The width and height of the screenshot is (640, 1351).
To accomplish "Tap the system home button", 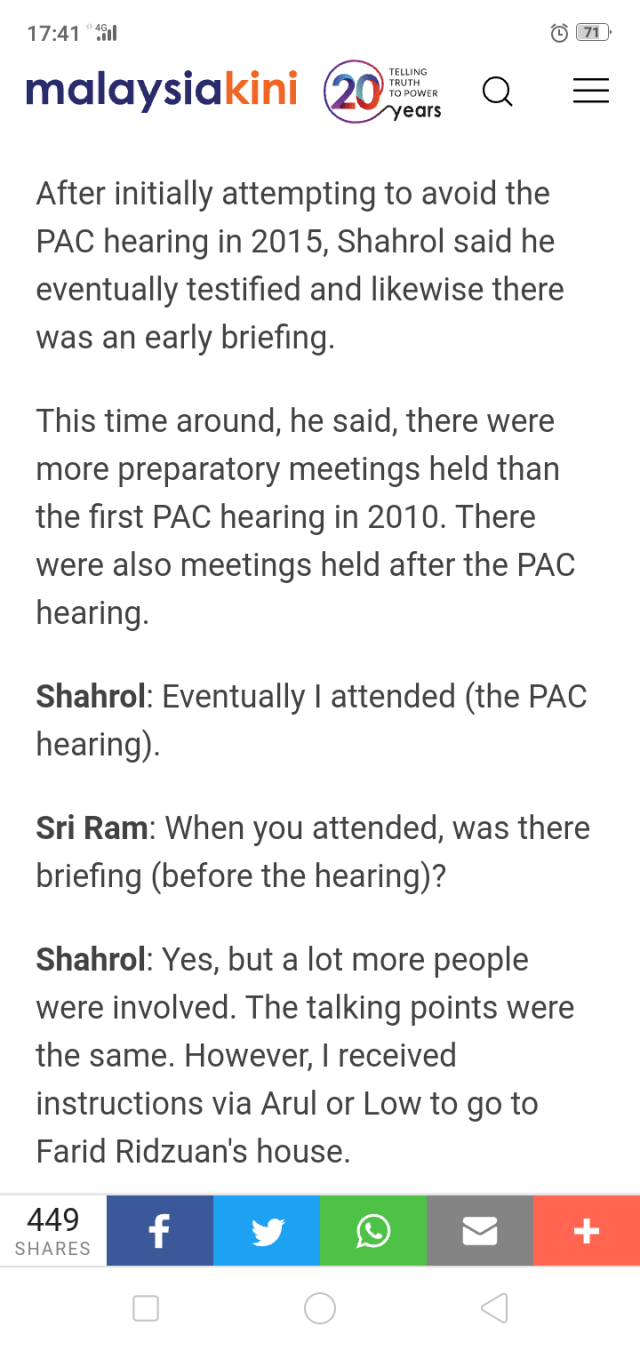I will (320, 1308).
